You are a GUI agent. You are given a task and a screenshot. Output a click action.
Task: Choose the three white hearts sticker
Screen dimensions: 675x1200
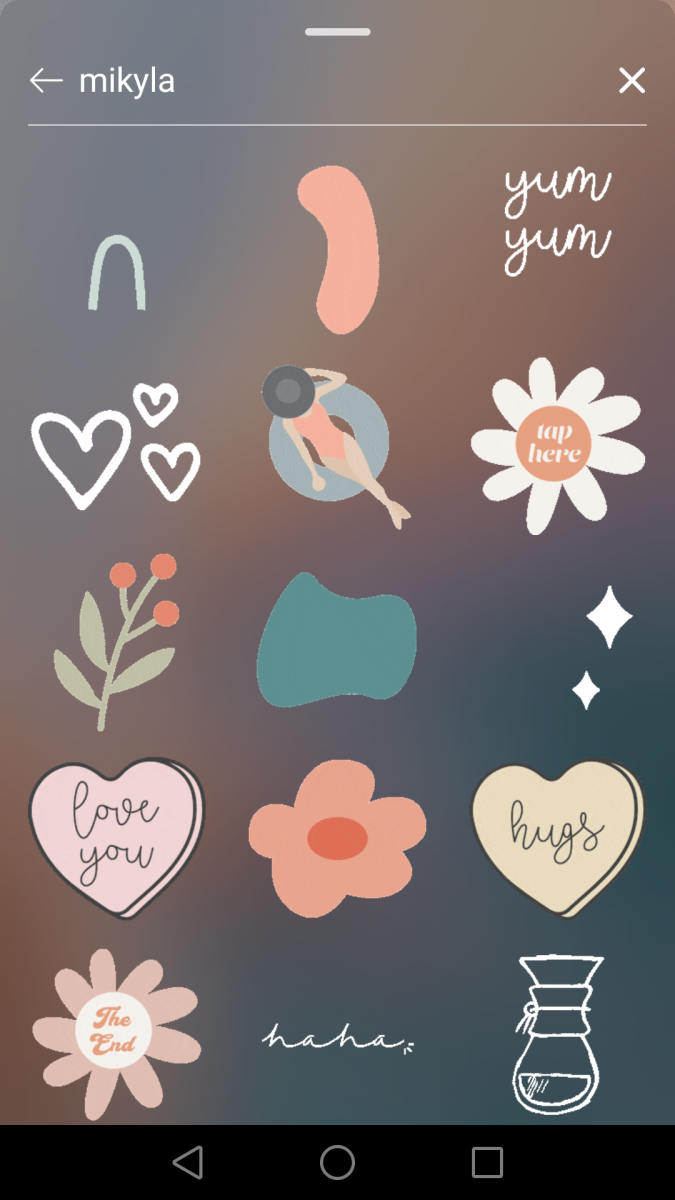116,445
